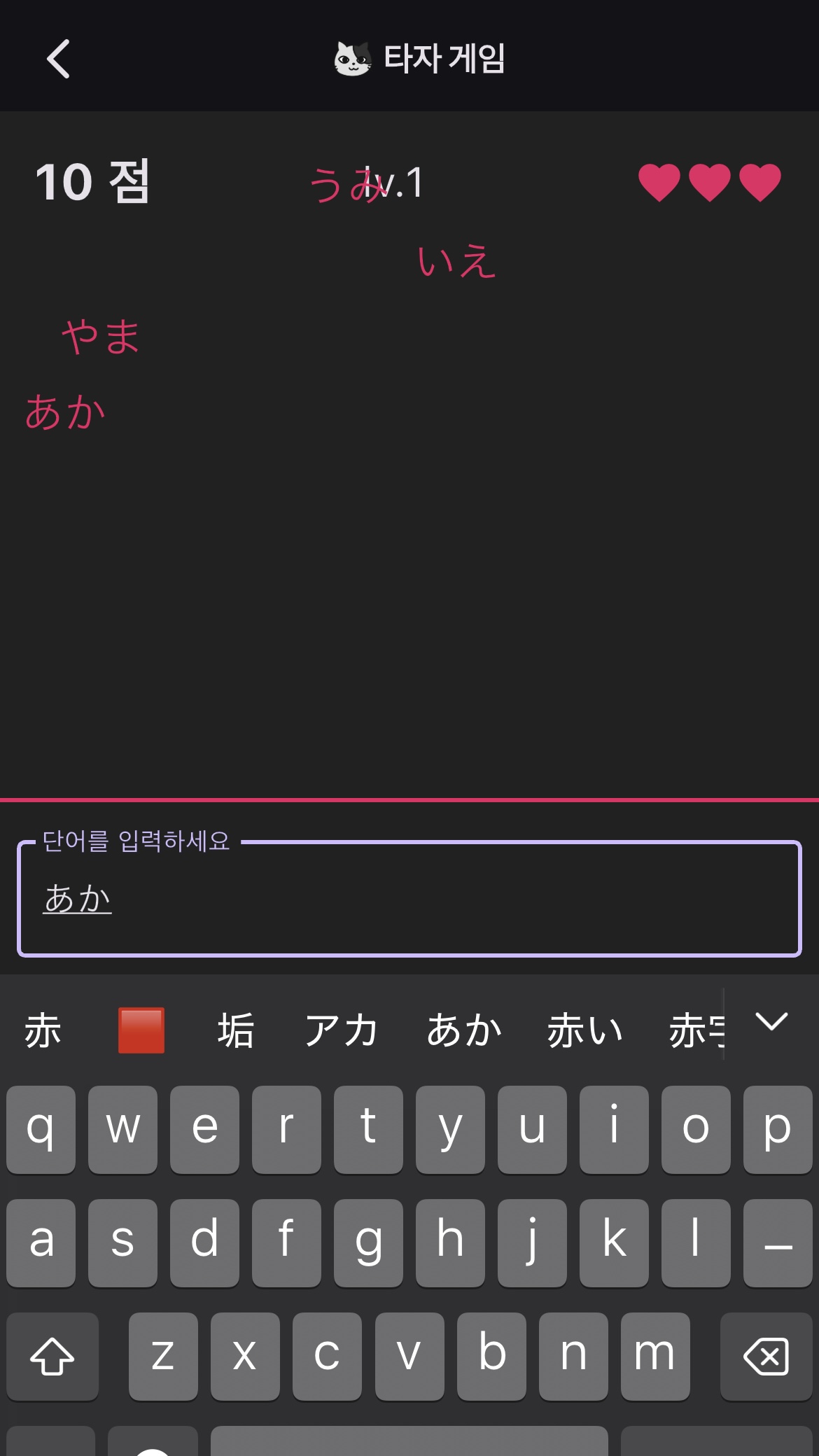This screenshot has width=819, height=1456.
Task: Click the falling word いえ
Action: 456,261
